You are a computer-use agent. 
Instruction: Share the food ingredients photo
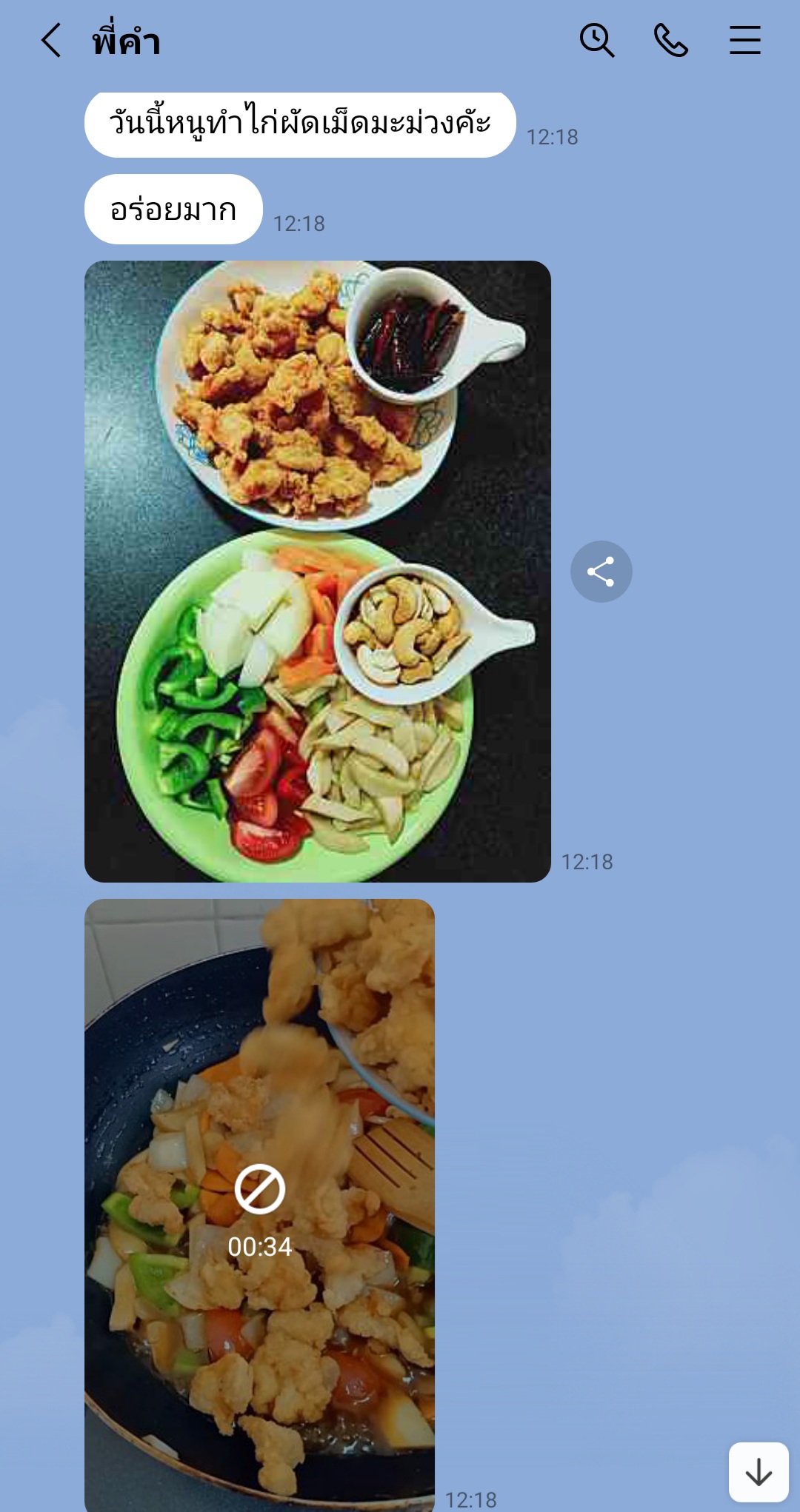601,572
